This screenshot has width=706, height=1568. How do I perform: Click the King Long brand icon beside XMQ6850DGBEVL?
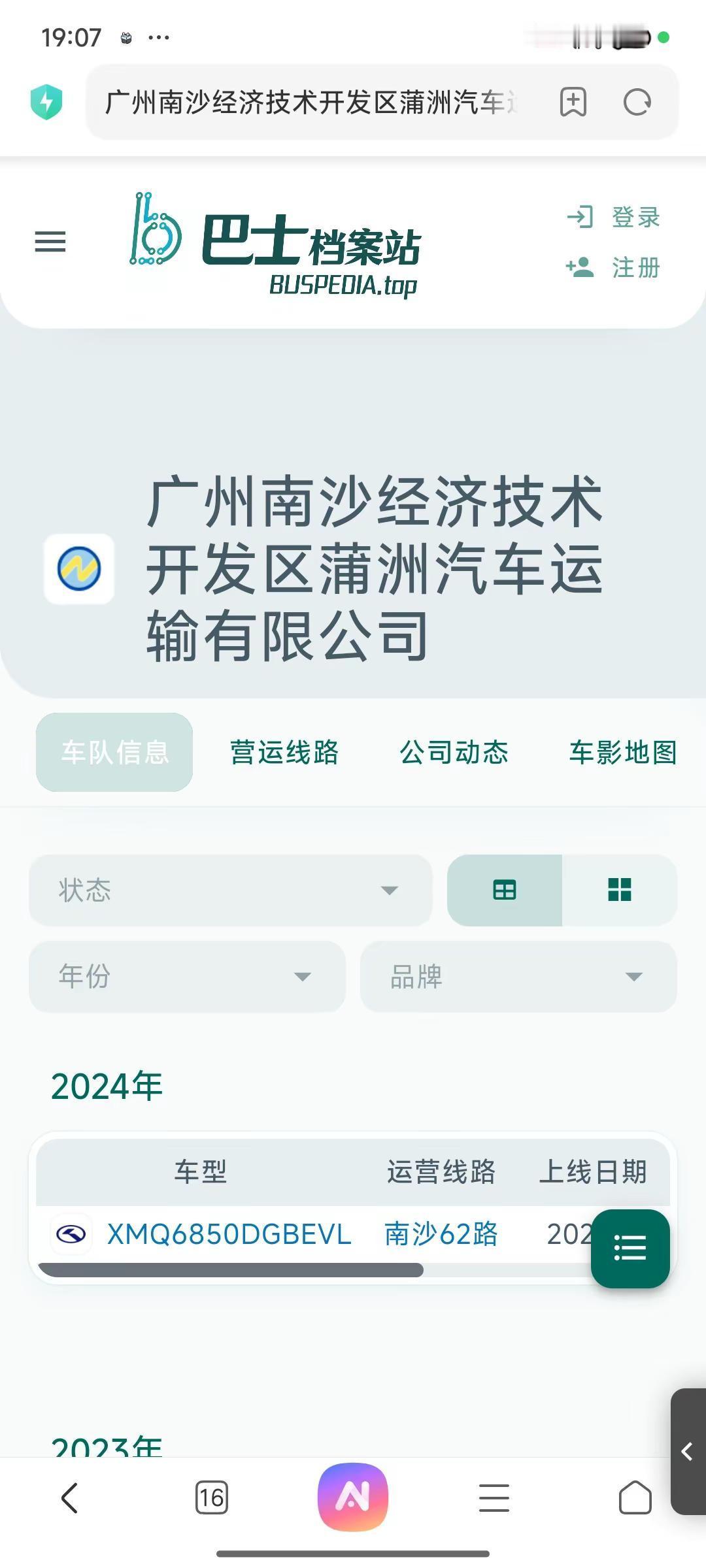pos(71,1234)
